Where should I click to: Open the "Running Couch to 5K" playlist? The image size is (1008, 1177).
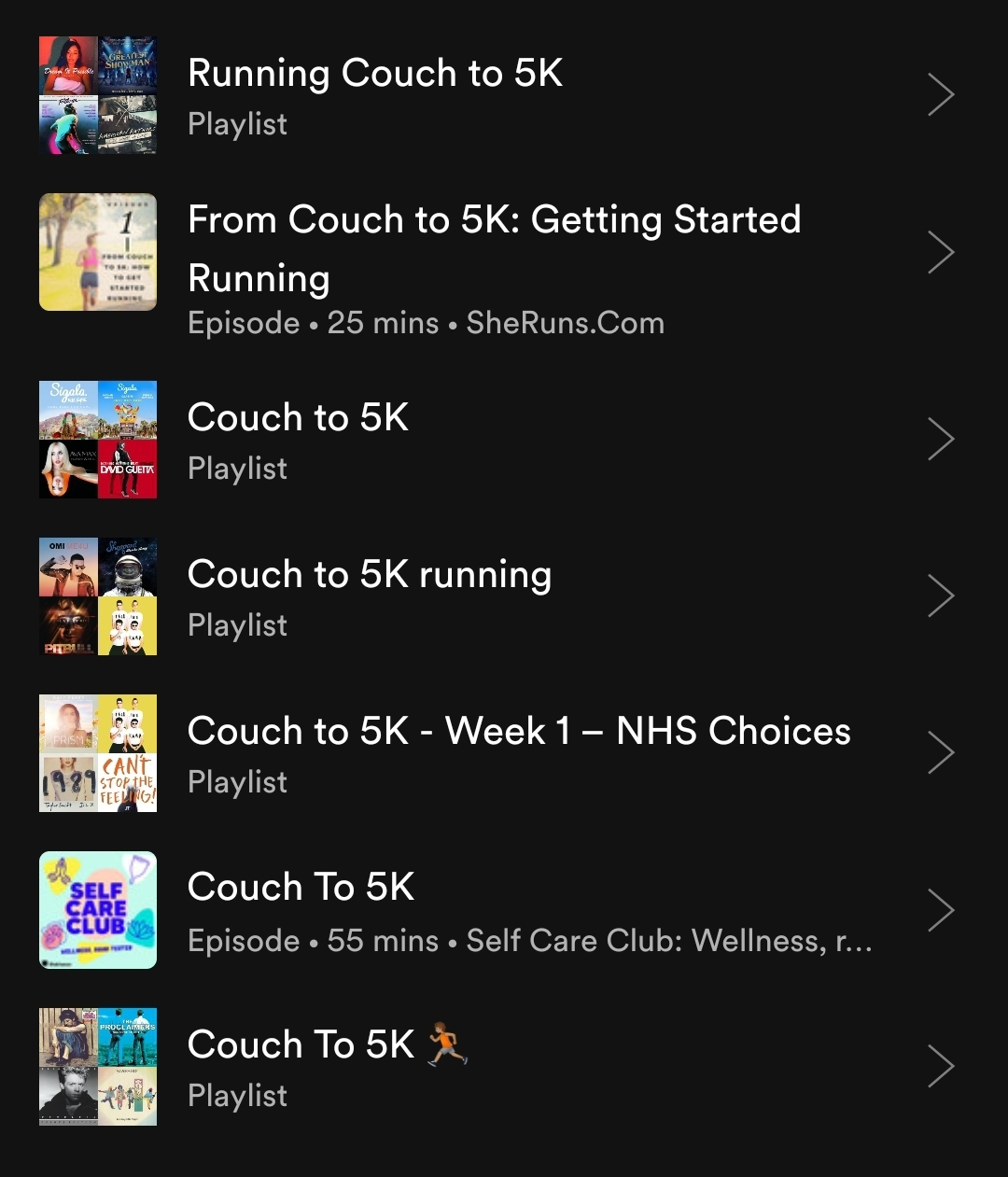pos(375,94)
